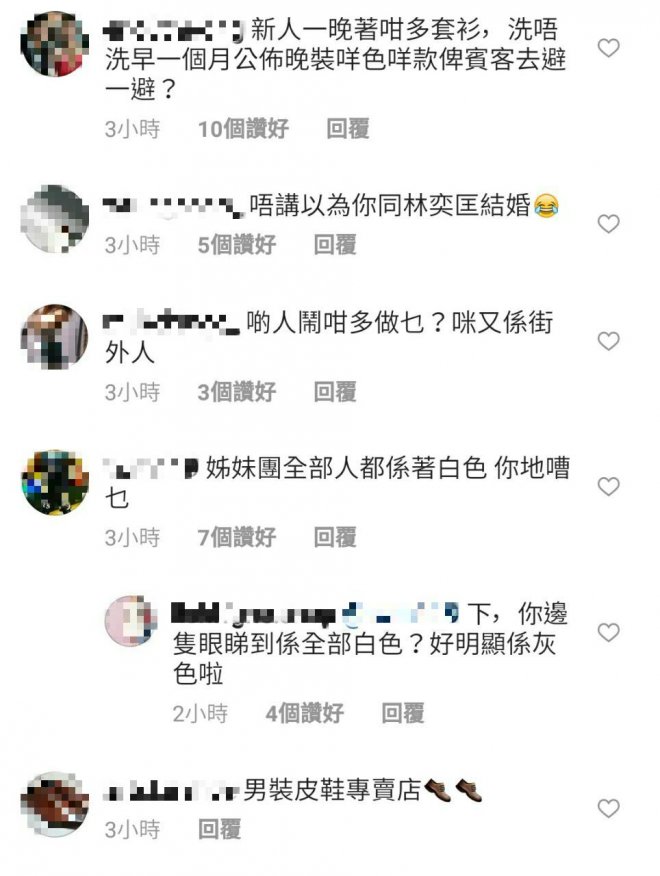Like the reply saying 好明顯係灰色啦
The width and height of the screenshot is (660, 876).
(608, 632)
